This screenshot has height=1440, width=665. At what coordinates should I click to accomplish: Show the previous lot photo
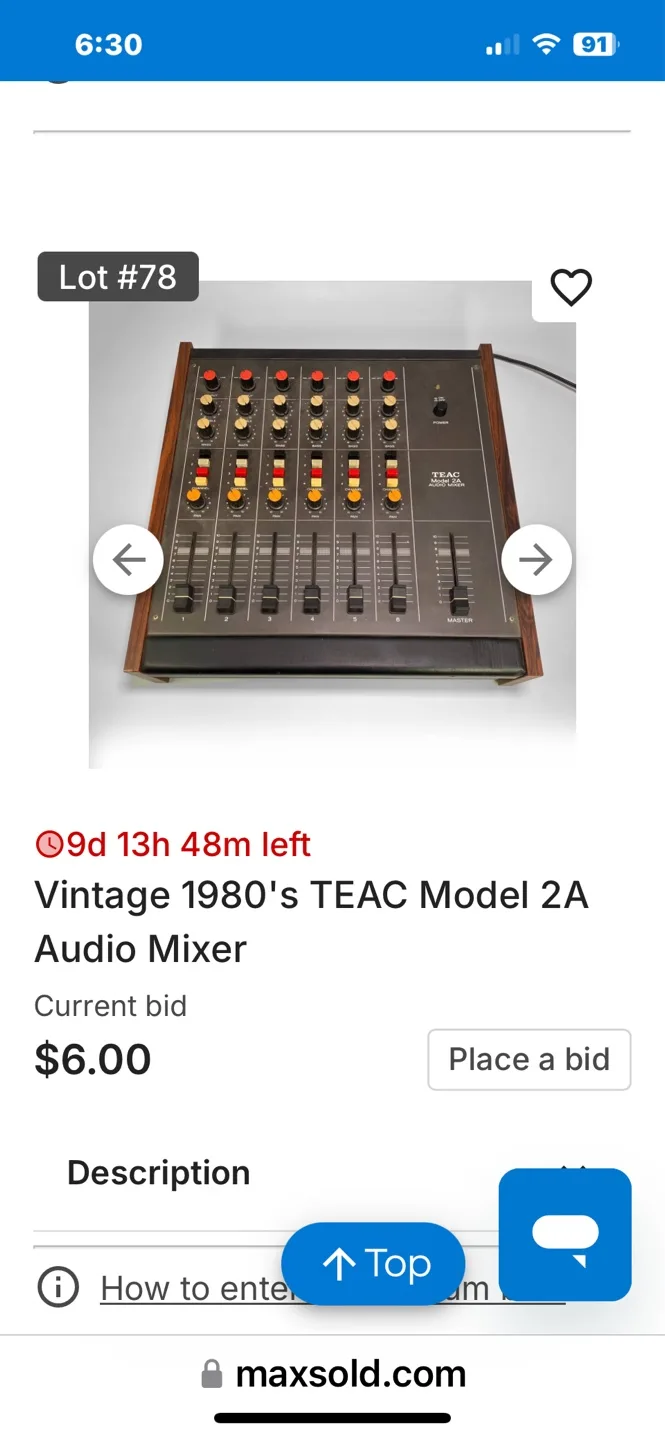point(128,560)
